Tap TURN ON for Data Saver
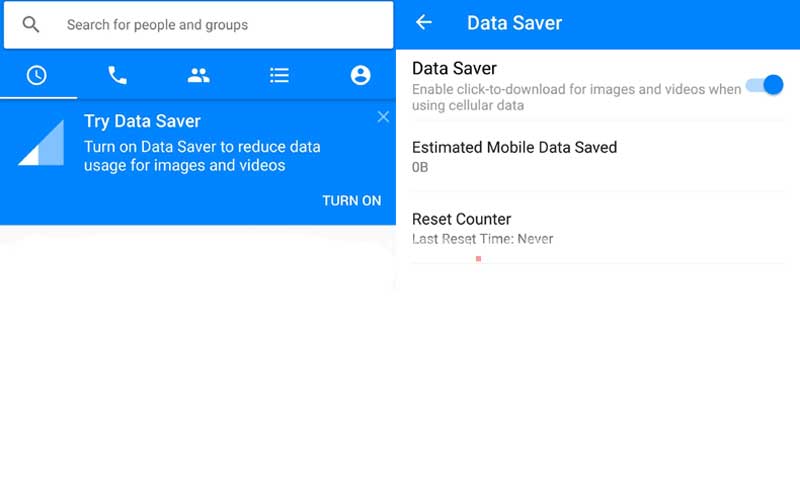This screenshot has width=800, height=500. pos(352,201)
